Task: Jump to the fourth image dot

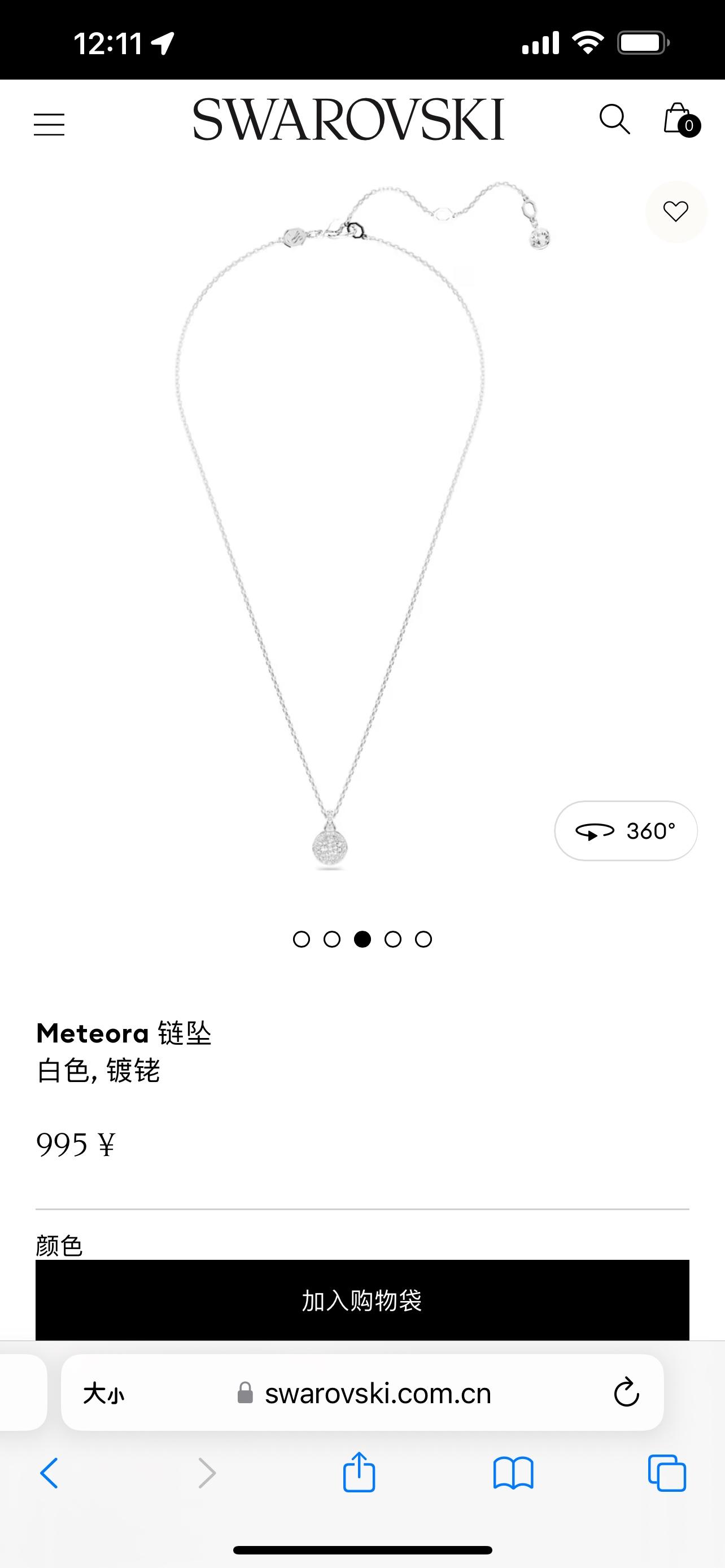Action: pyautogui.click(x=392, y=939)
